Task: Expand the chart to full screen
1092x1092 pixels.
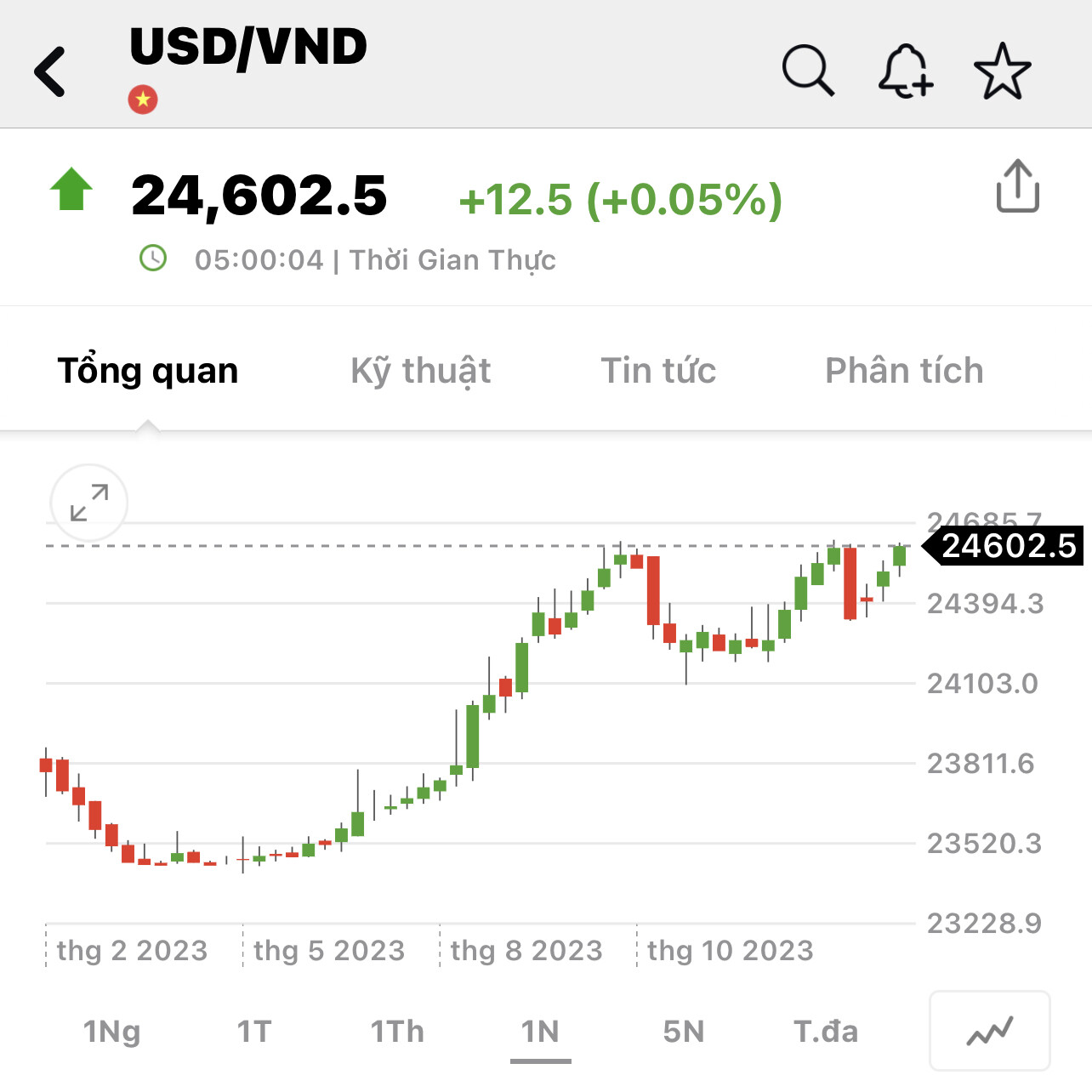Action: coord(89,503)
